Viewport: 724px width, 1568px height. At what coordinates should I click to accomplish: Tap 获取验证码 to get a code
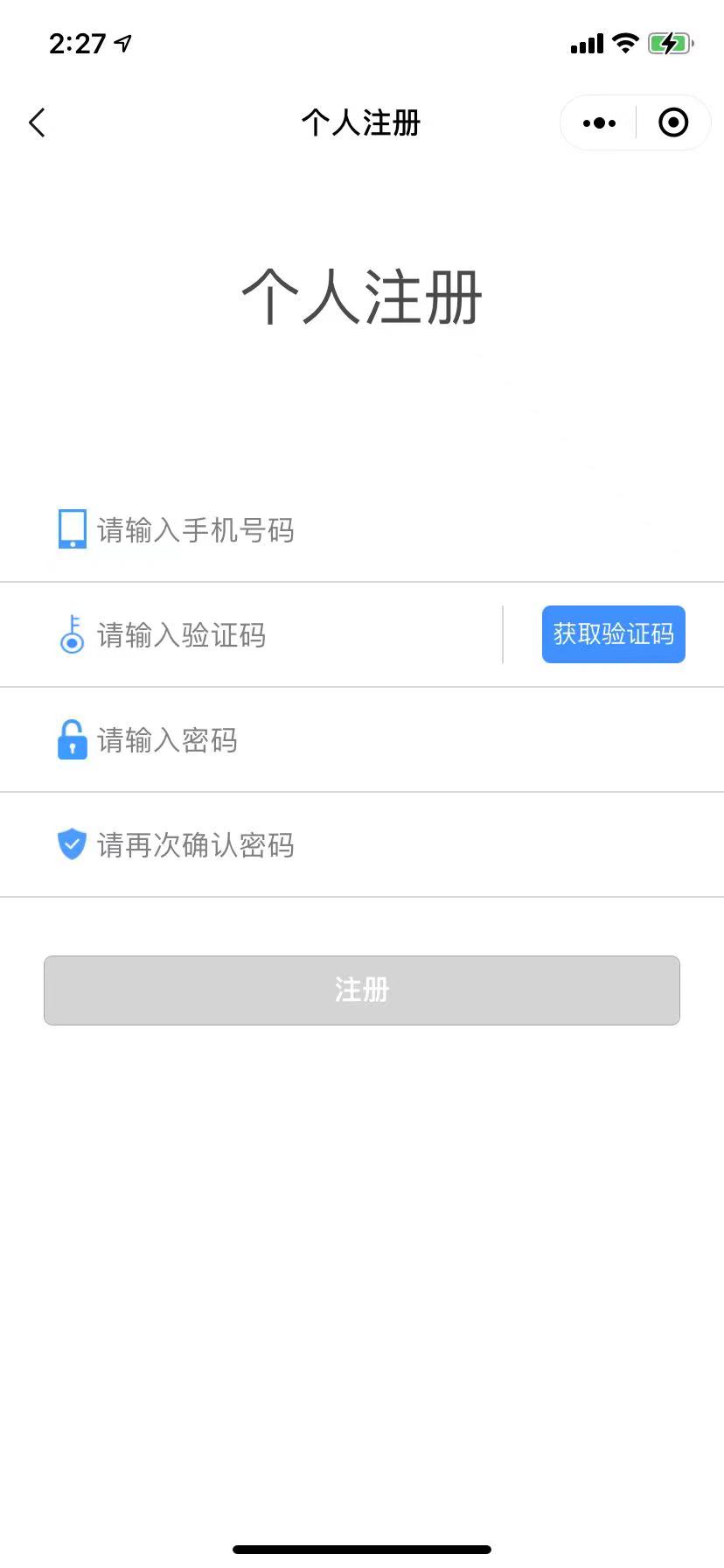click(614, 634)
